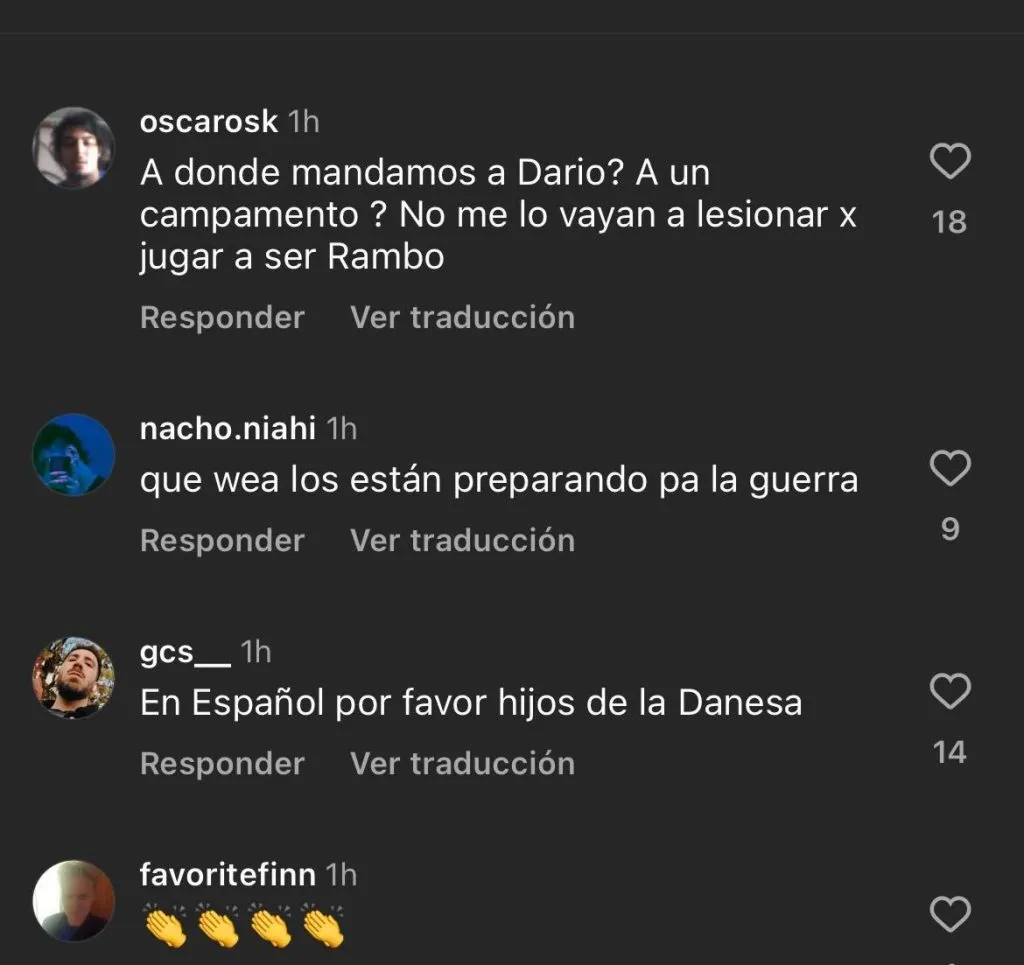
Task: Reply to nacho.niahi's comment
Action: (222, 541)
